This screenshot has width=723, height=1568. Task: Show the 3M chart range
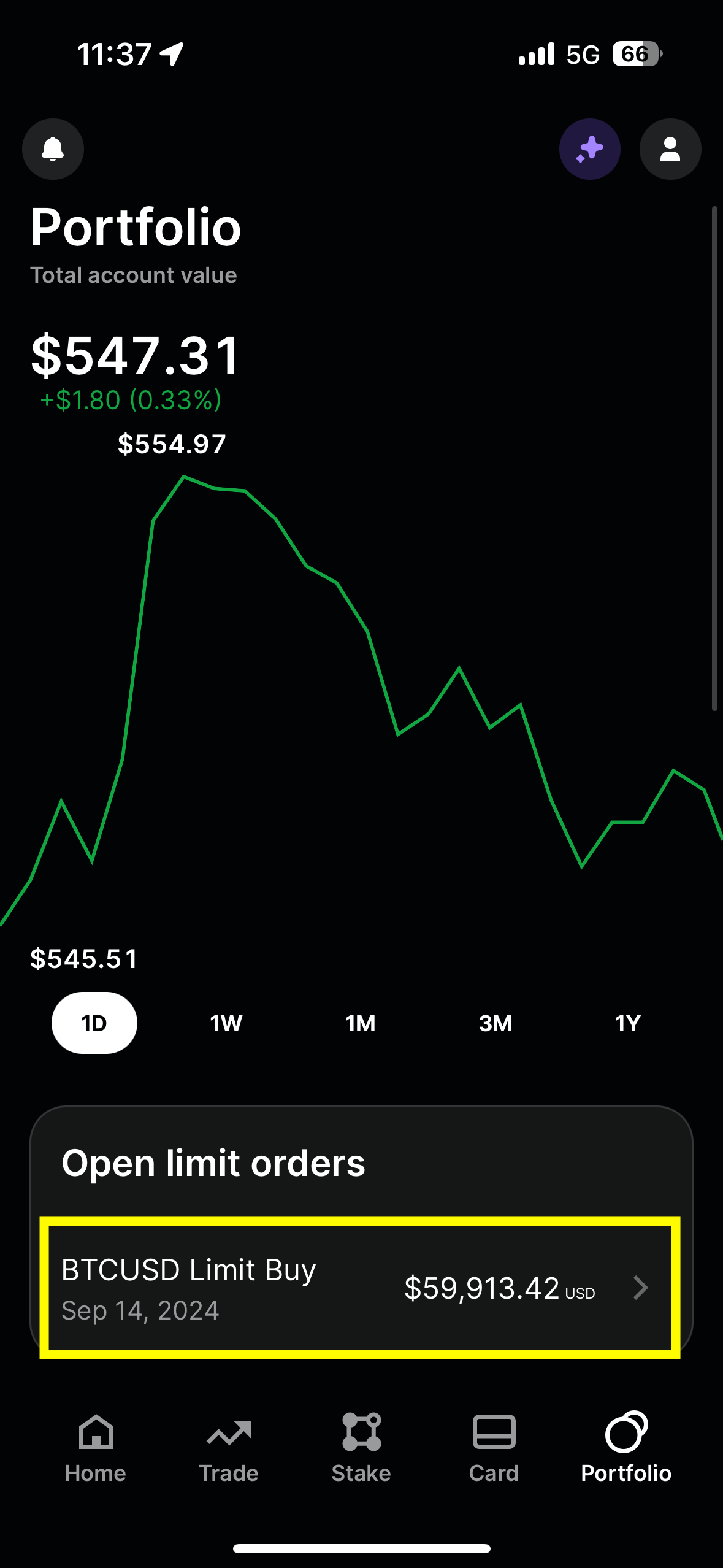(x=495, y=1023)
